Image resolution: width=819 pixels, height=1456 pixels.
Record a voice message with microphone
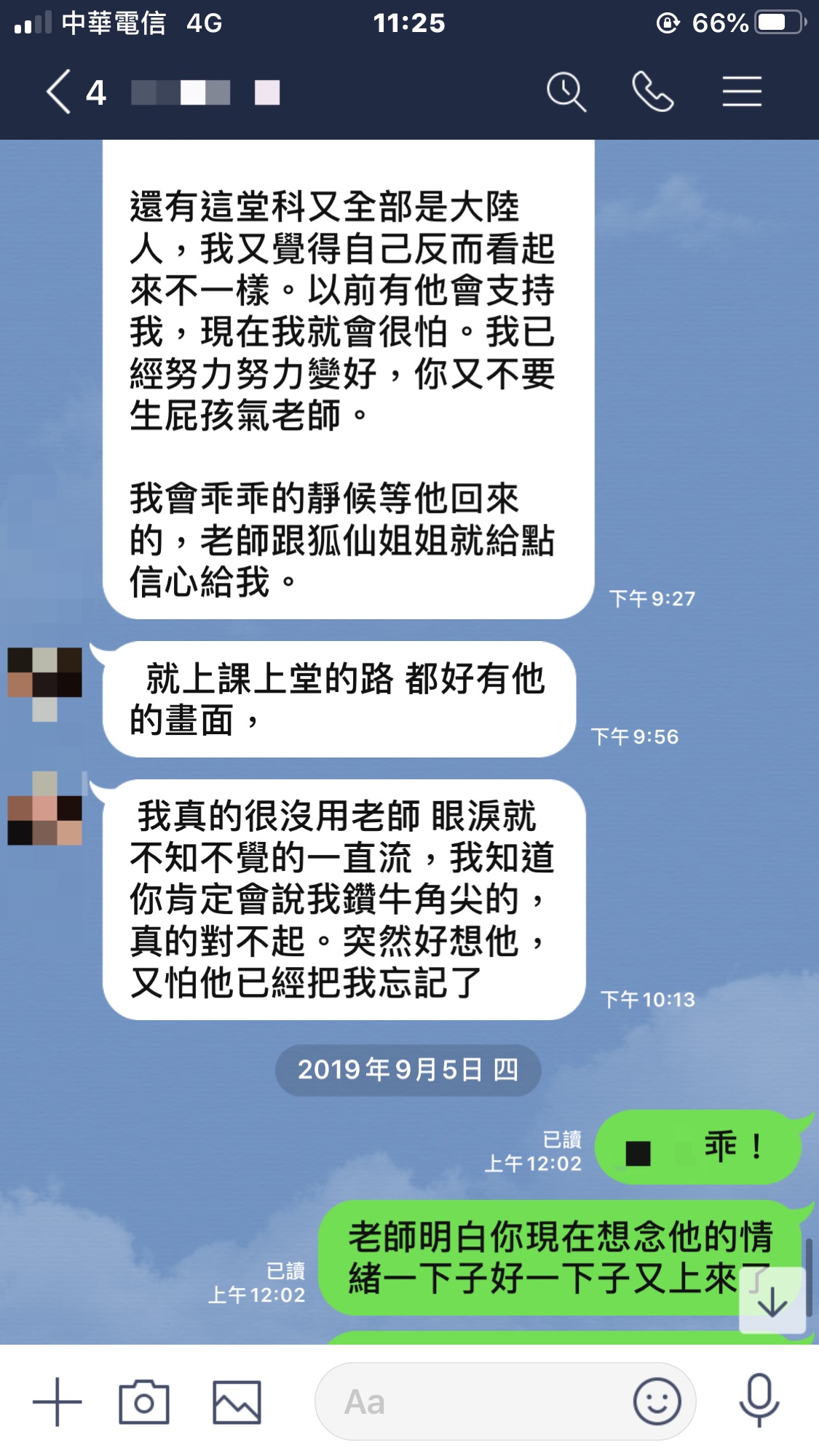click(759, 1401)
